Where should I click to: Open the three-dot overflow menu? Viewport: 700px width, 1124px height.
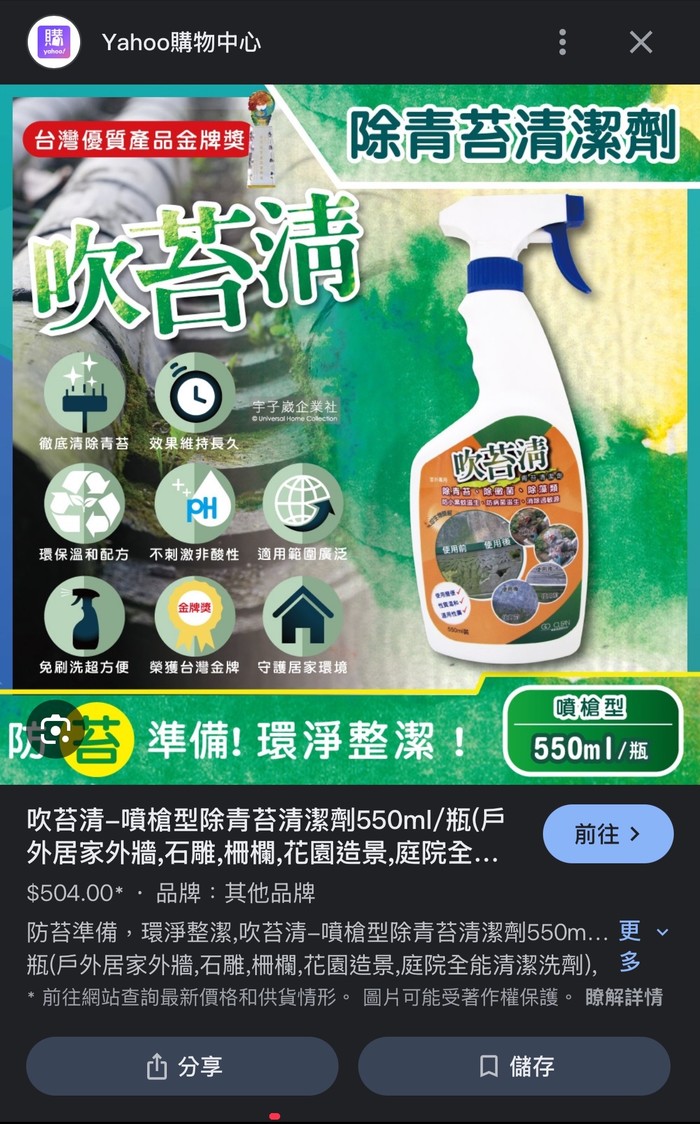pyautogui.click(x=563, y=42)
